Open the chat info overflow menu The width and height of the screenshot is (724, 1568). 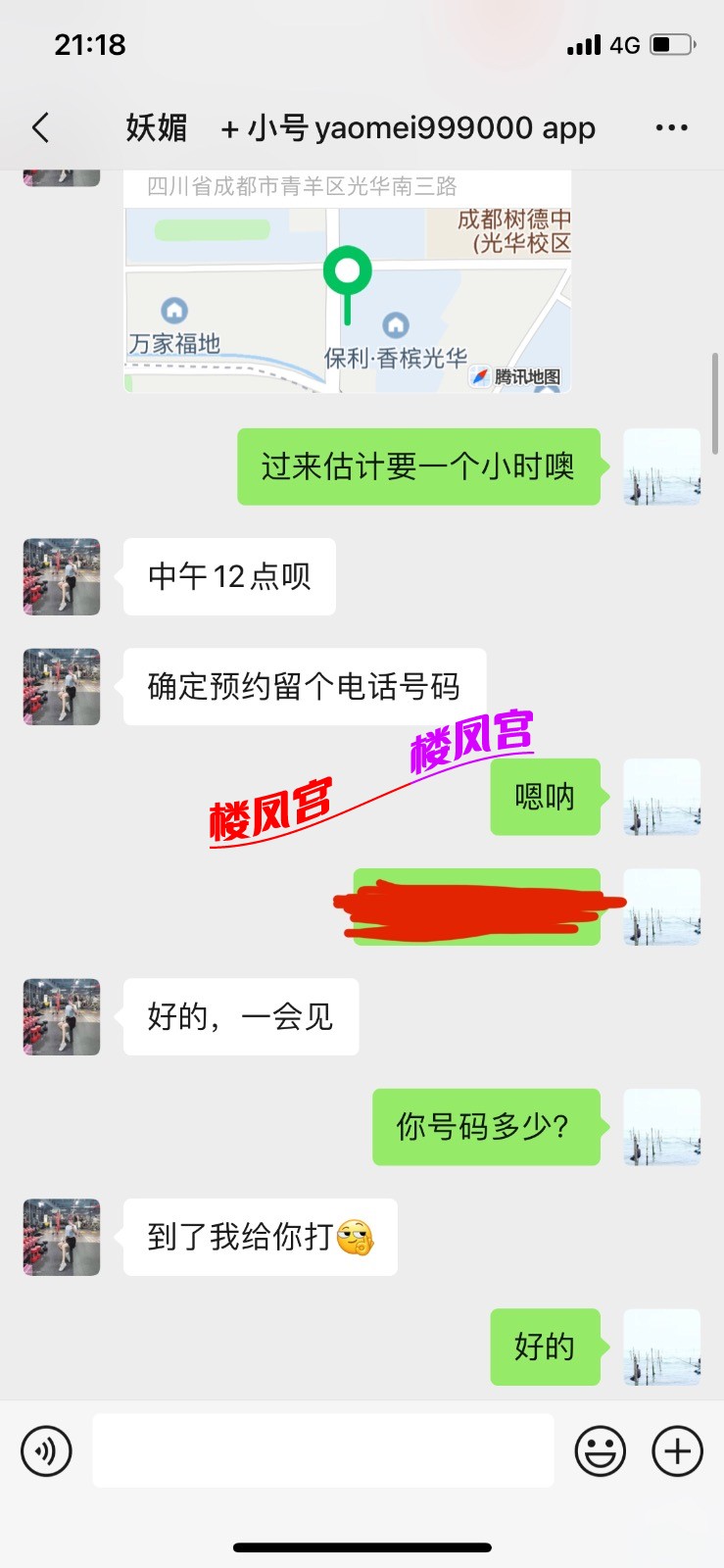(671, 127)
